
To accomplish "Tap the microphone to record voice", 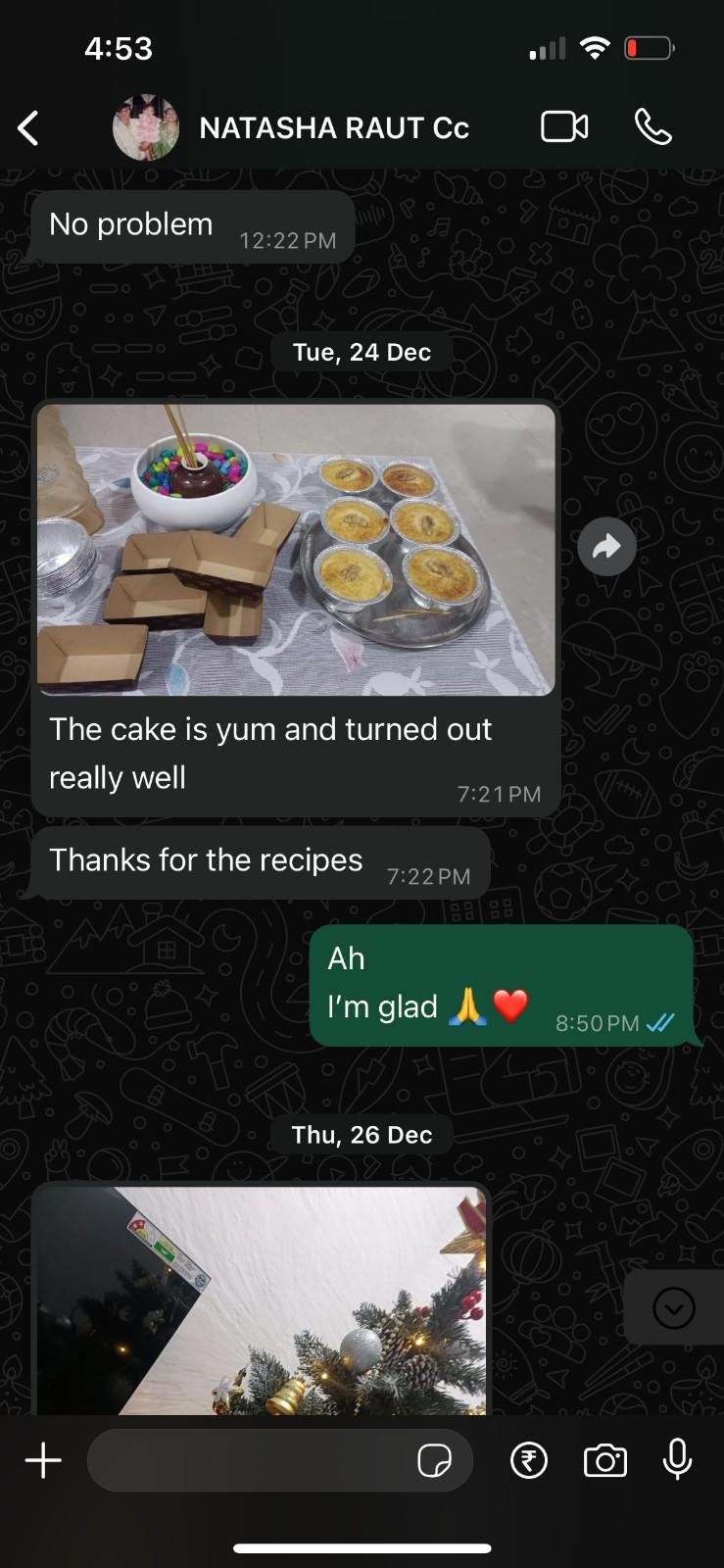I will 677,1461.
